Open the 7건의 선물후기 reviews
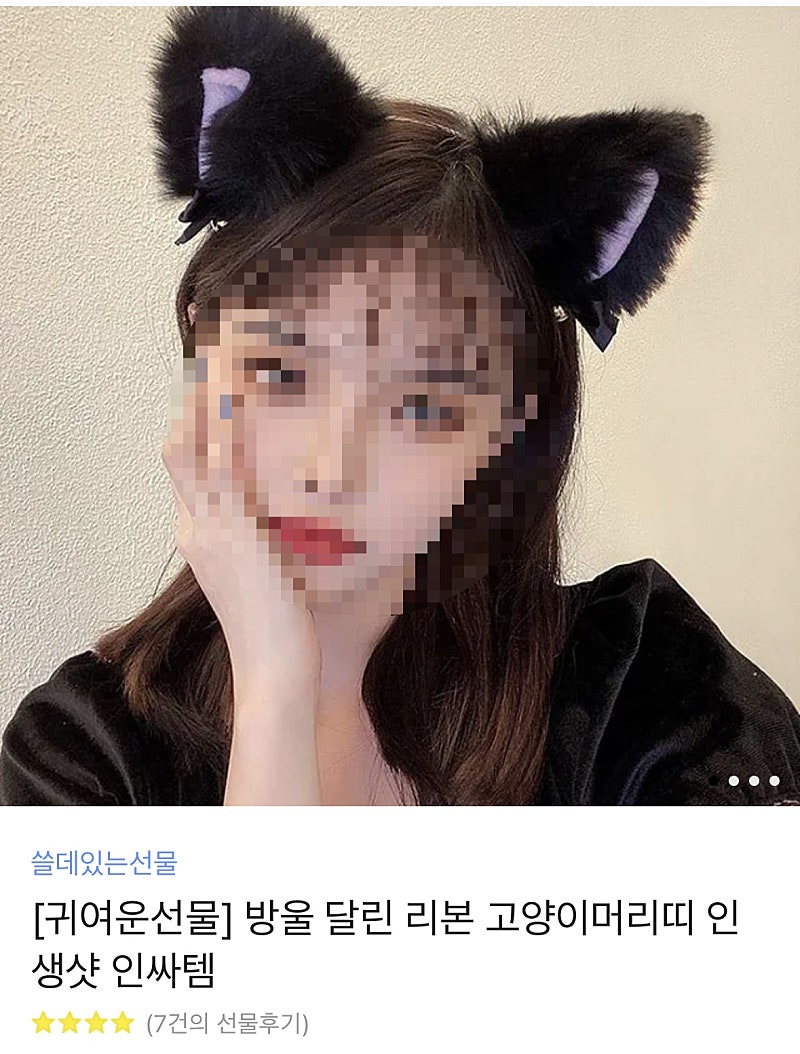The image size is (800, 1054). pos(227,1024)
